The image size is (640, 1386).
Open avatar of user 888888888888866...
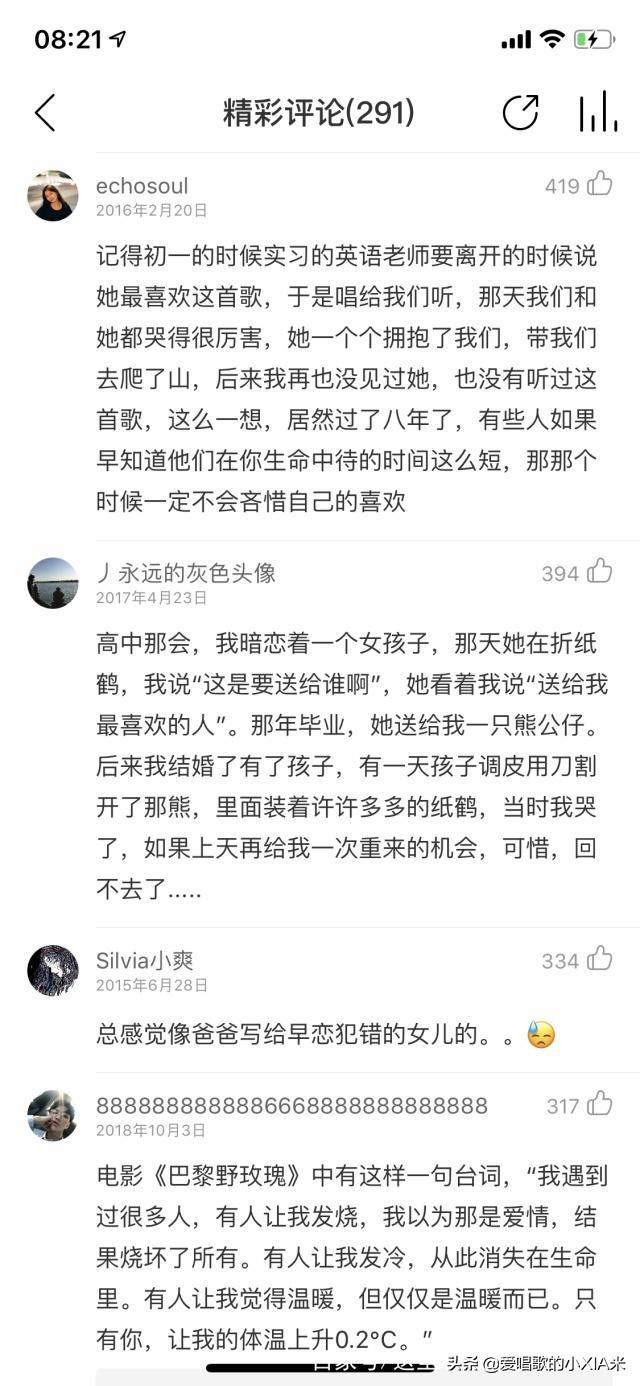tap(52, 1116)
